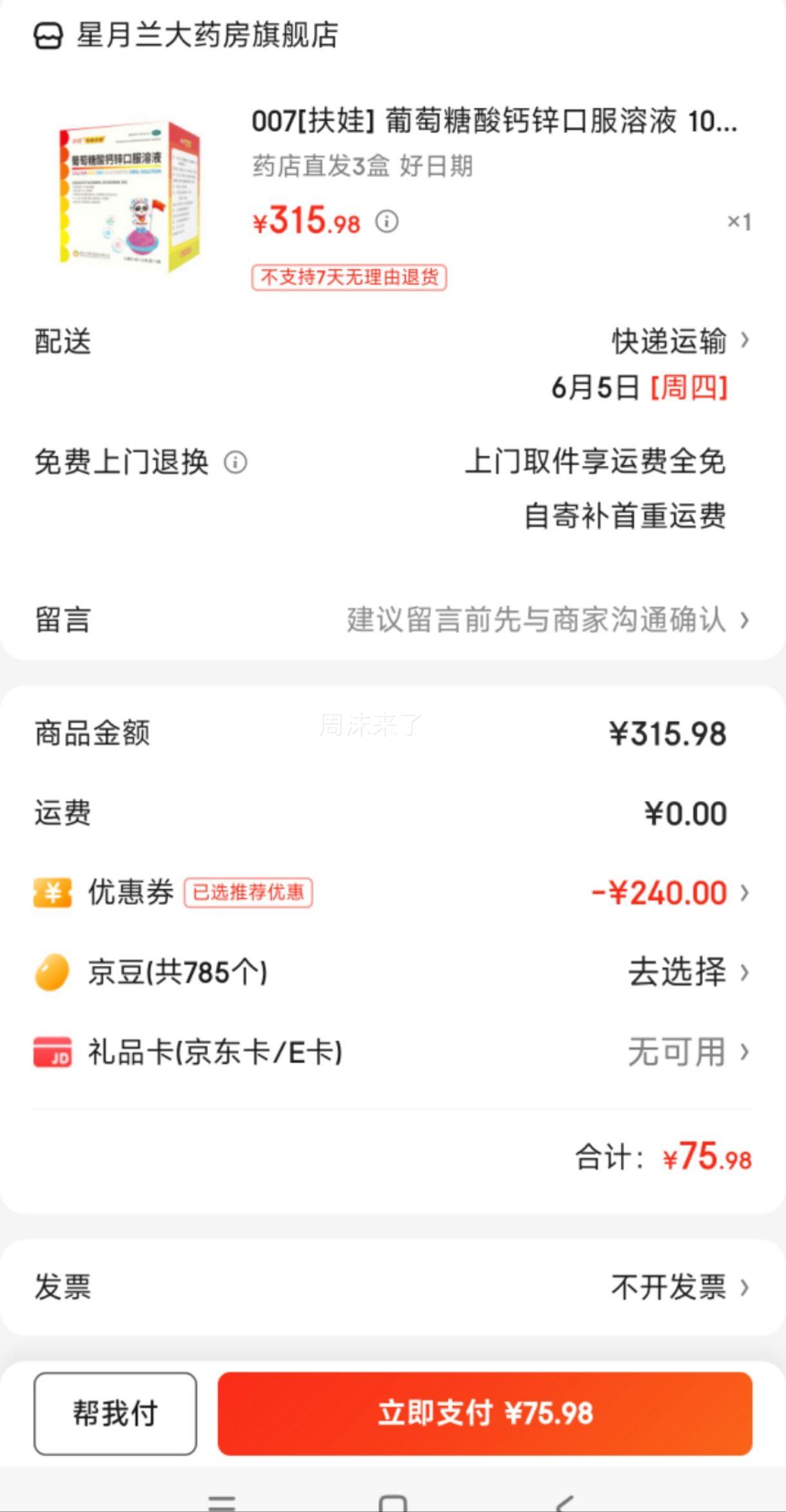The width and height of the screenshot is (786, 1512).
Task: Tap the price info icon beside ¥315.98
Action: (x=387, y=222)
